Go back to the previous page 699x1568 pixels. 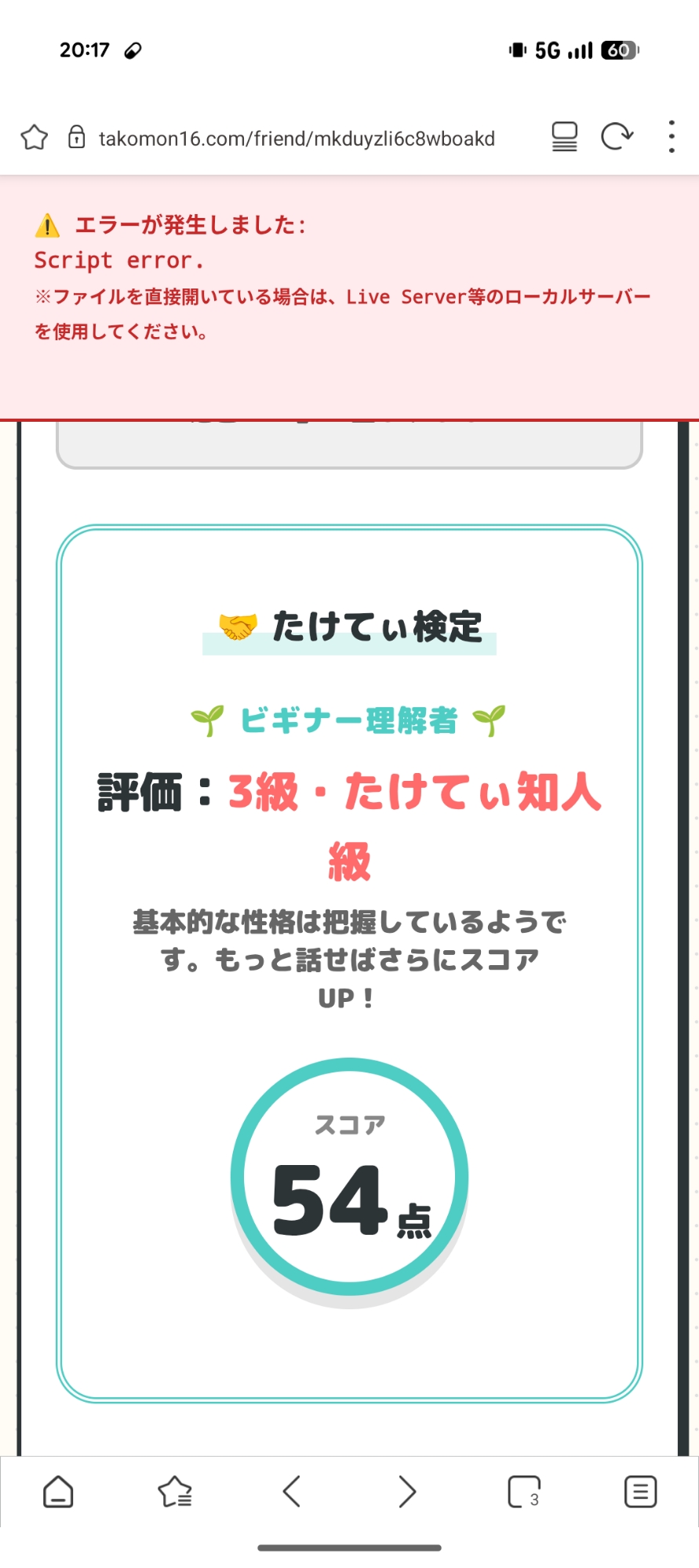pyautogui.click(x=291, y=1491)
